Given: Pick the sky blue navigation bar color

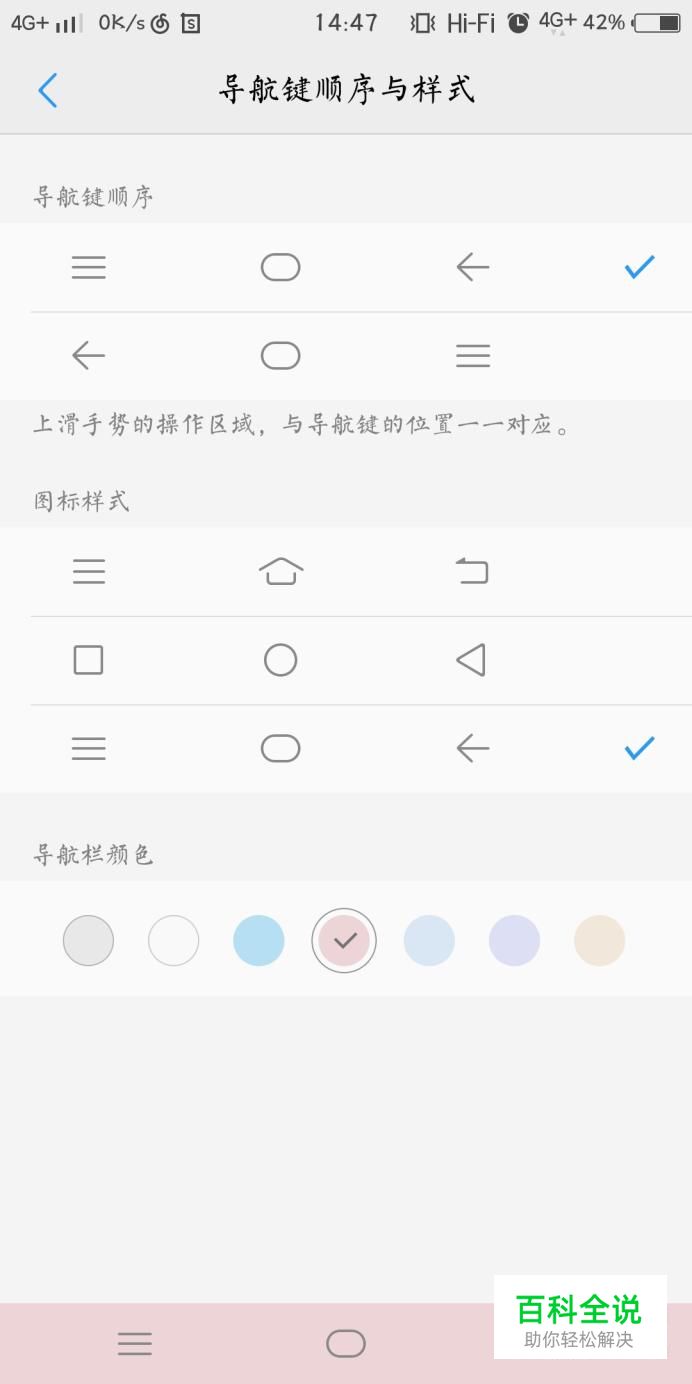Looking at the screenshot, I should click(258, 940).
